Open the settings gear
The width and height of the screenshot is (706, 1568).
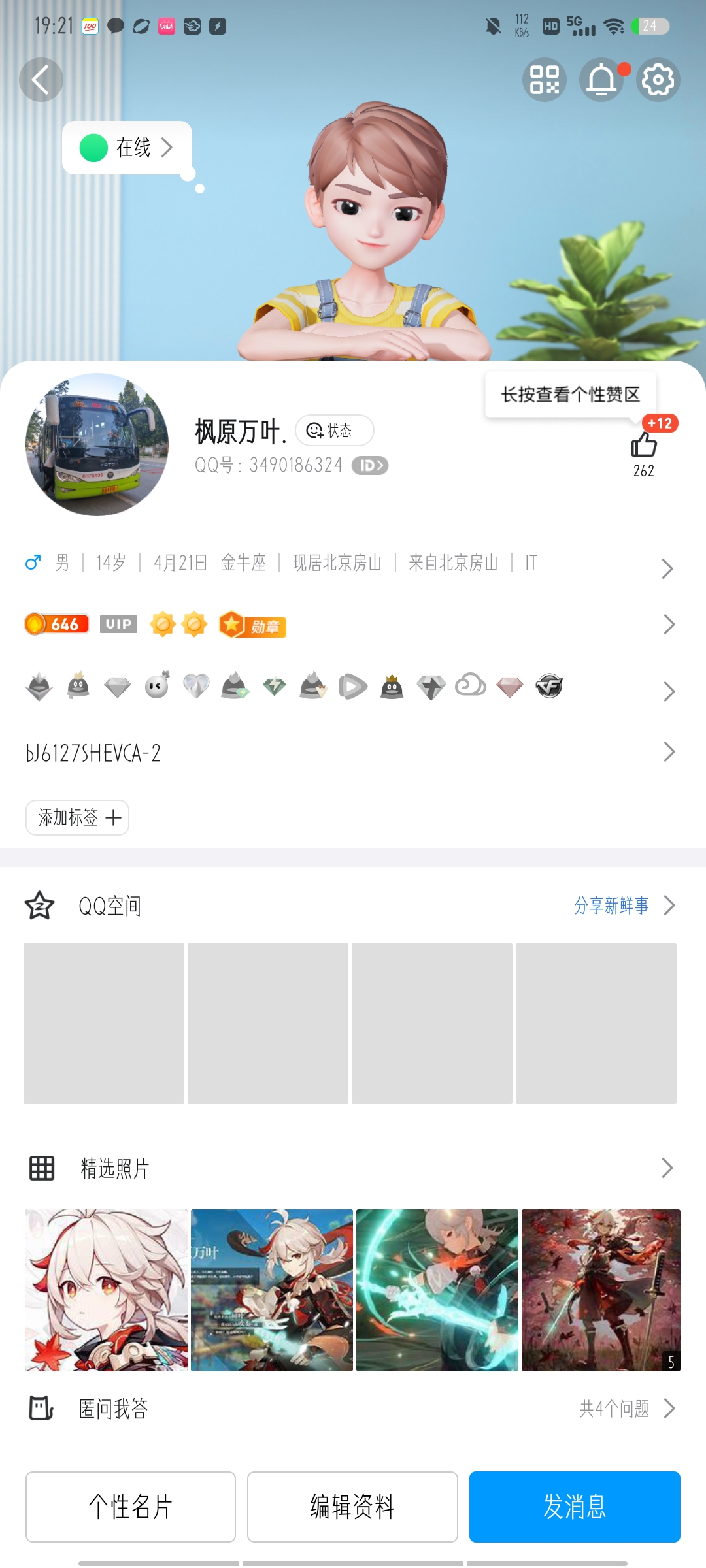click(658, 80)
